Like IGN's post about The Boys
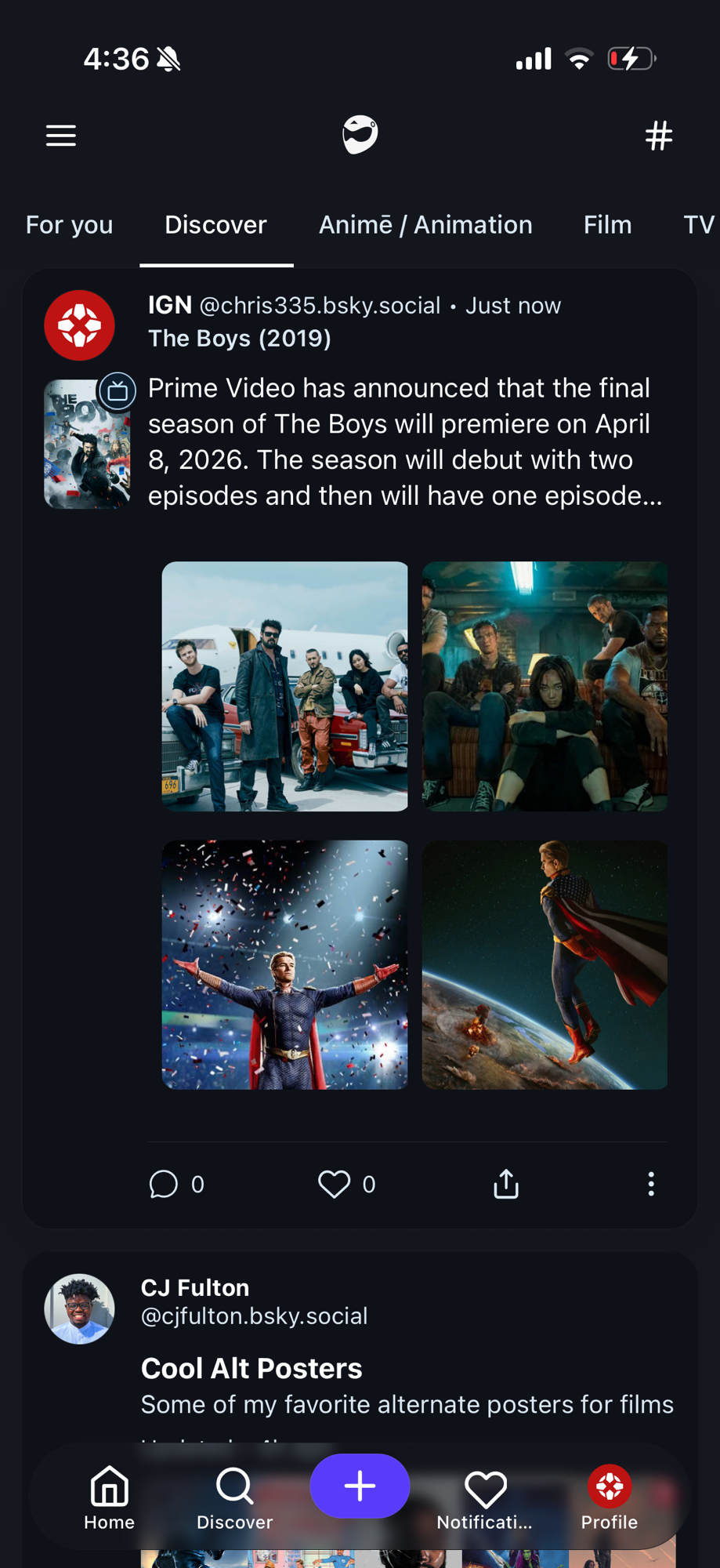Image resolution: width=720 pixels, height=1568 pixels. click(334, 1184)
